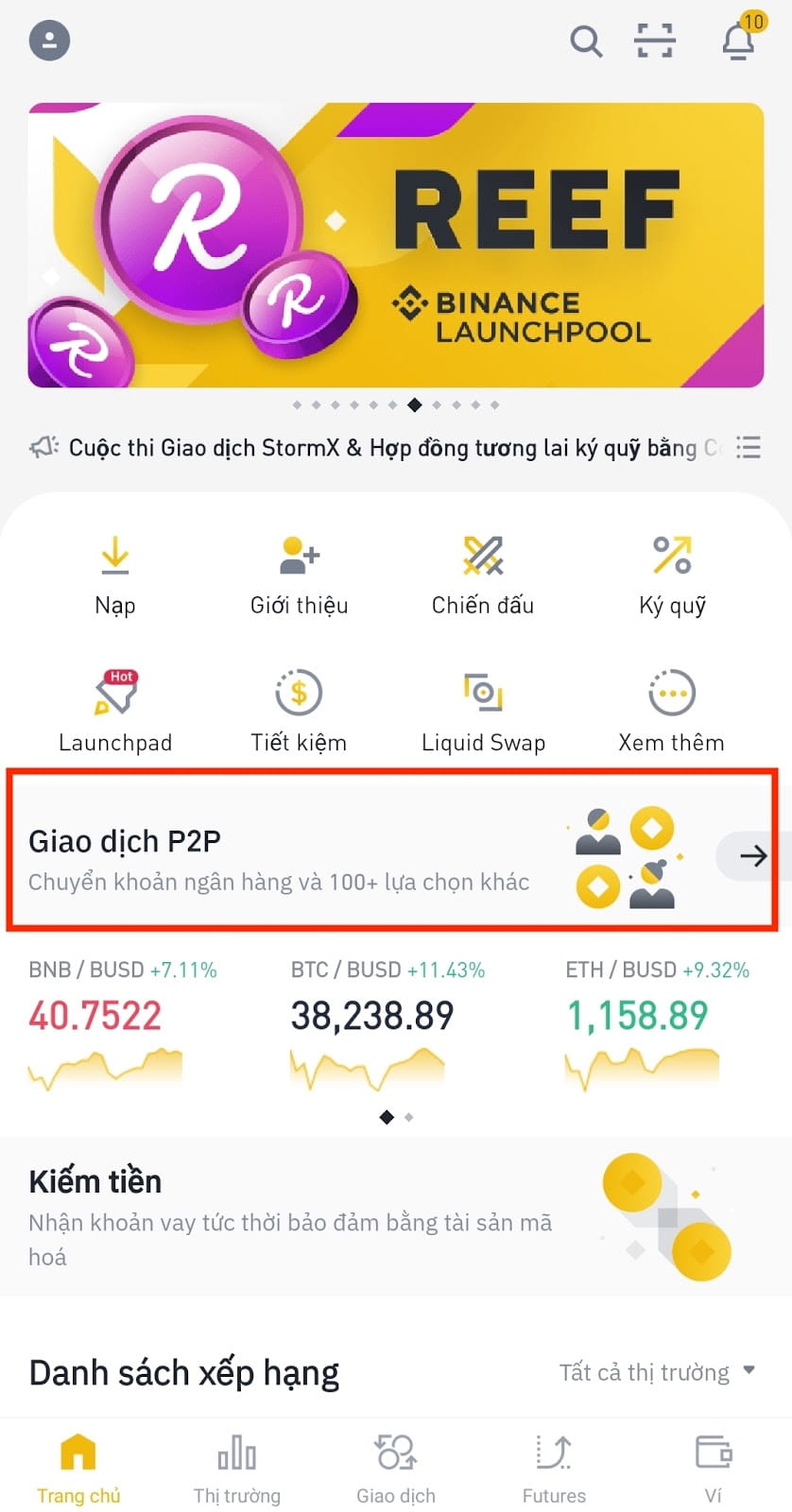
Task: Open the REEF Binance Launchpool banner
Action: (x=396, y=246)
